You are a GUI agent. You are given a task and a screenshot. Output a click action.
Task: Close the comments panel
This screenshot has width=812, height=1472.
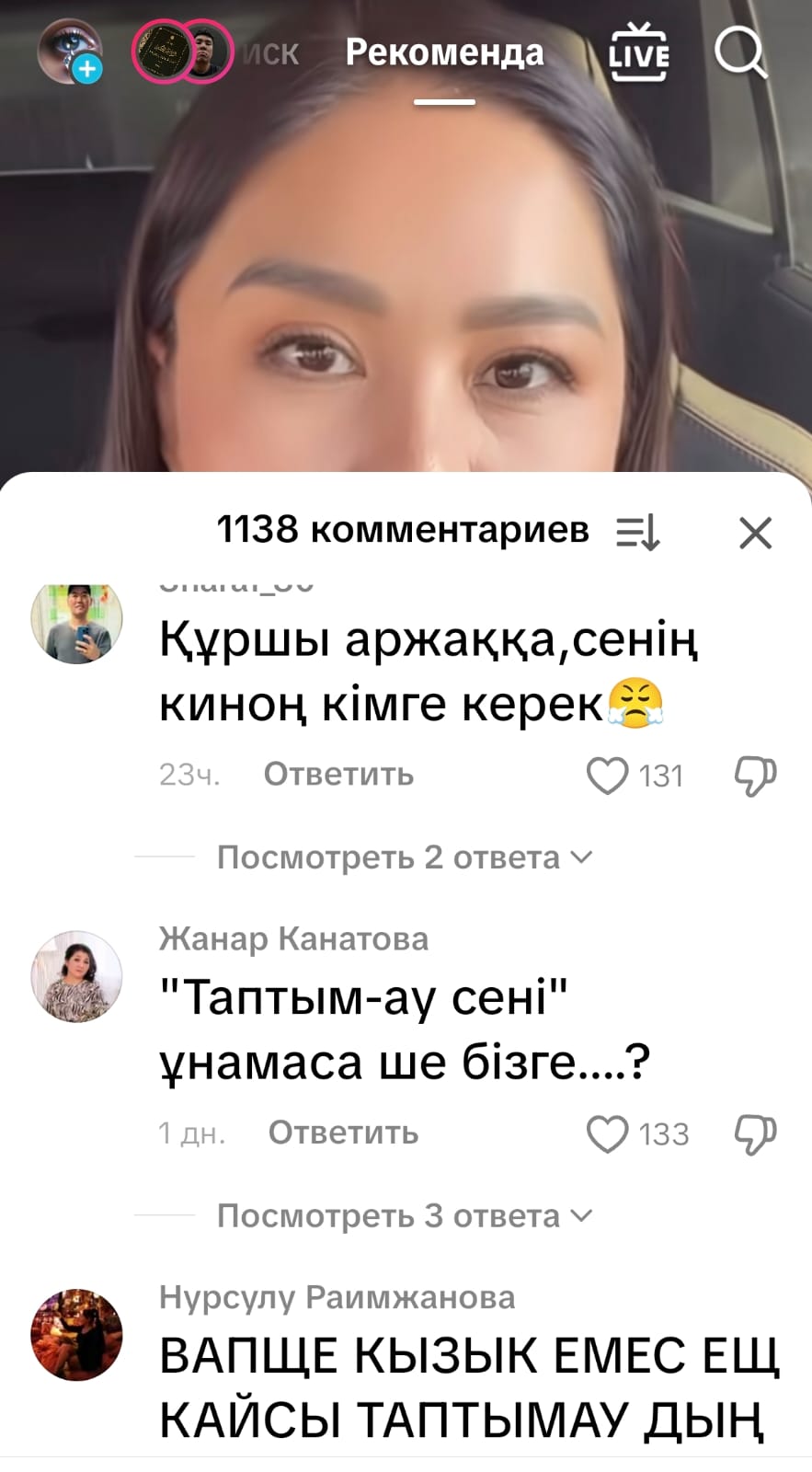click(755, 532)
